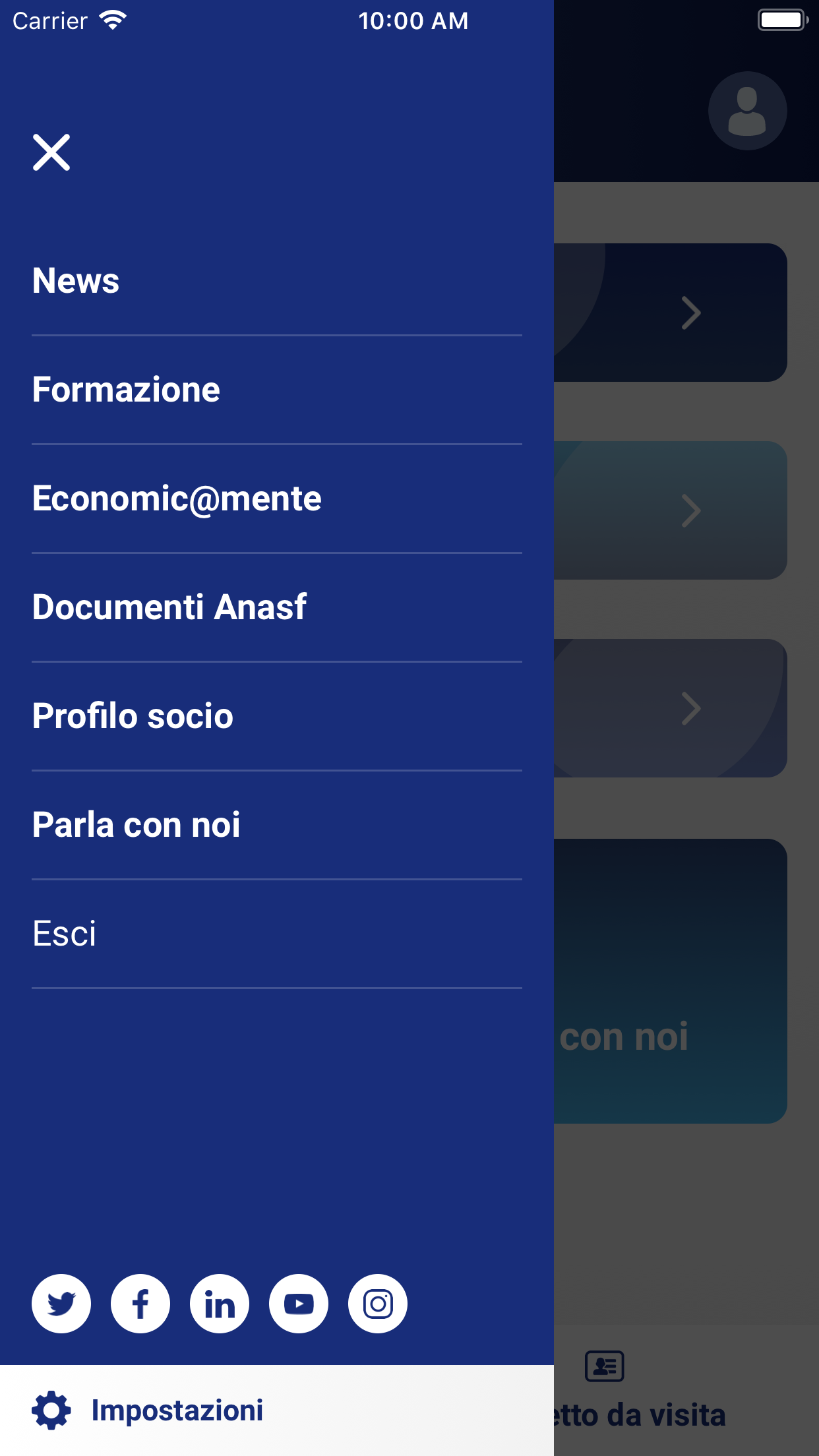Tap Esci to log out
The width and height of the screenshot is (819, 1456).
pos(64,933)
